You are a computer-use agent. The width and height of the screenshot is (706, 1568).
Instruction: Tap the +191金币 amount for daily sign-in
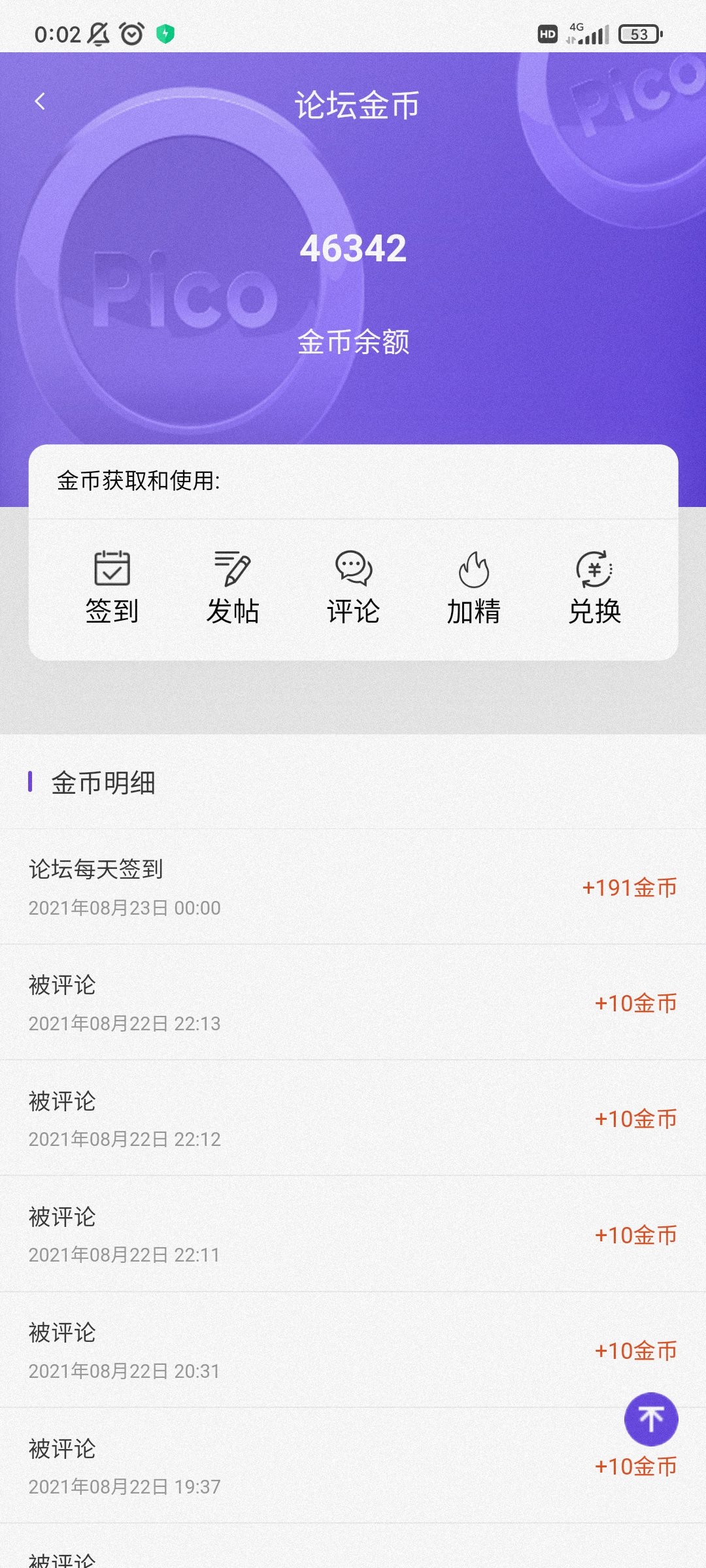click(x=630, y=888)
